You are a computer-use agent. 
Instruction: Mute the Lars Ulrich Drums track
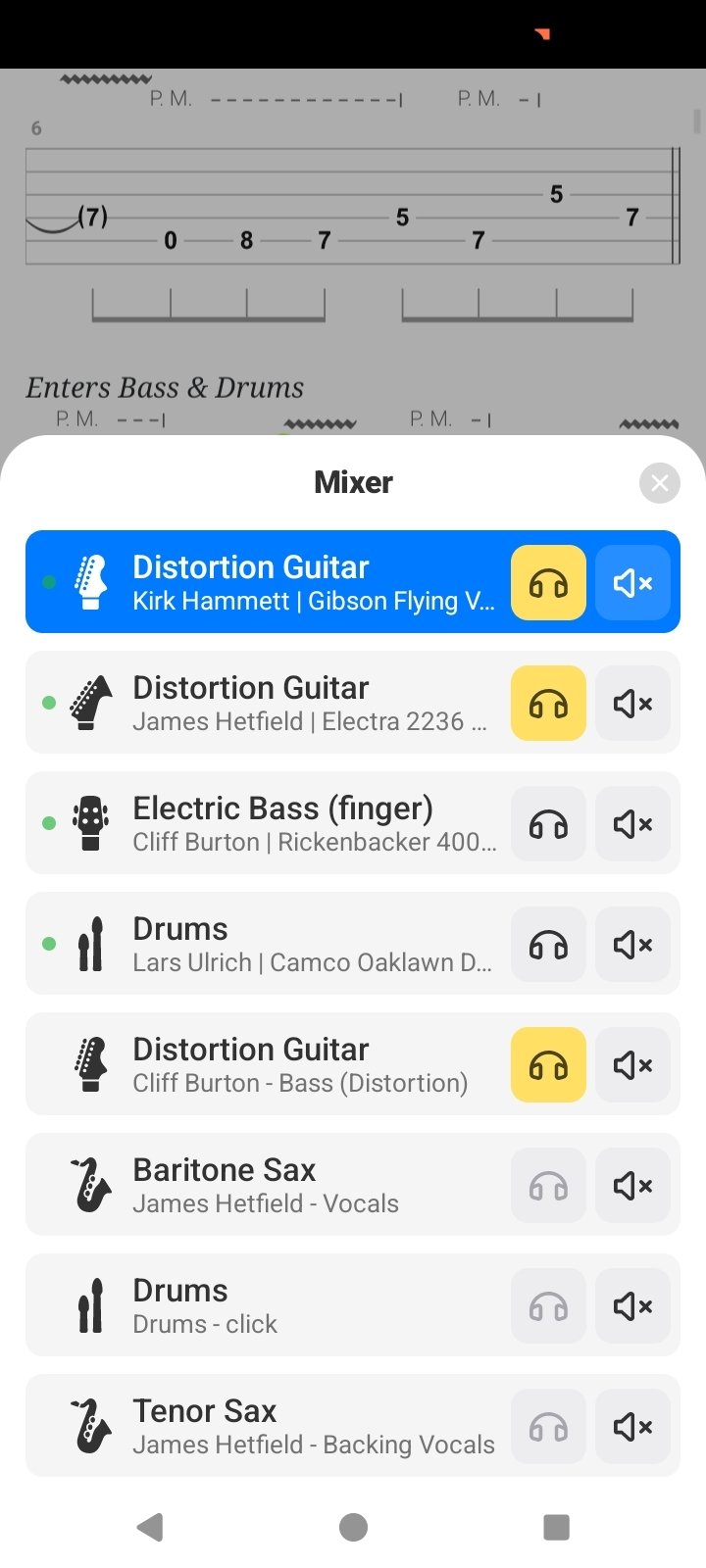pyautogui.click(x=632, y=945)
